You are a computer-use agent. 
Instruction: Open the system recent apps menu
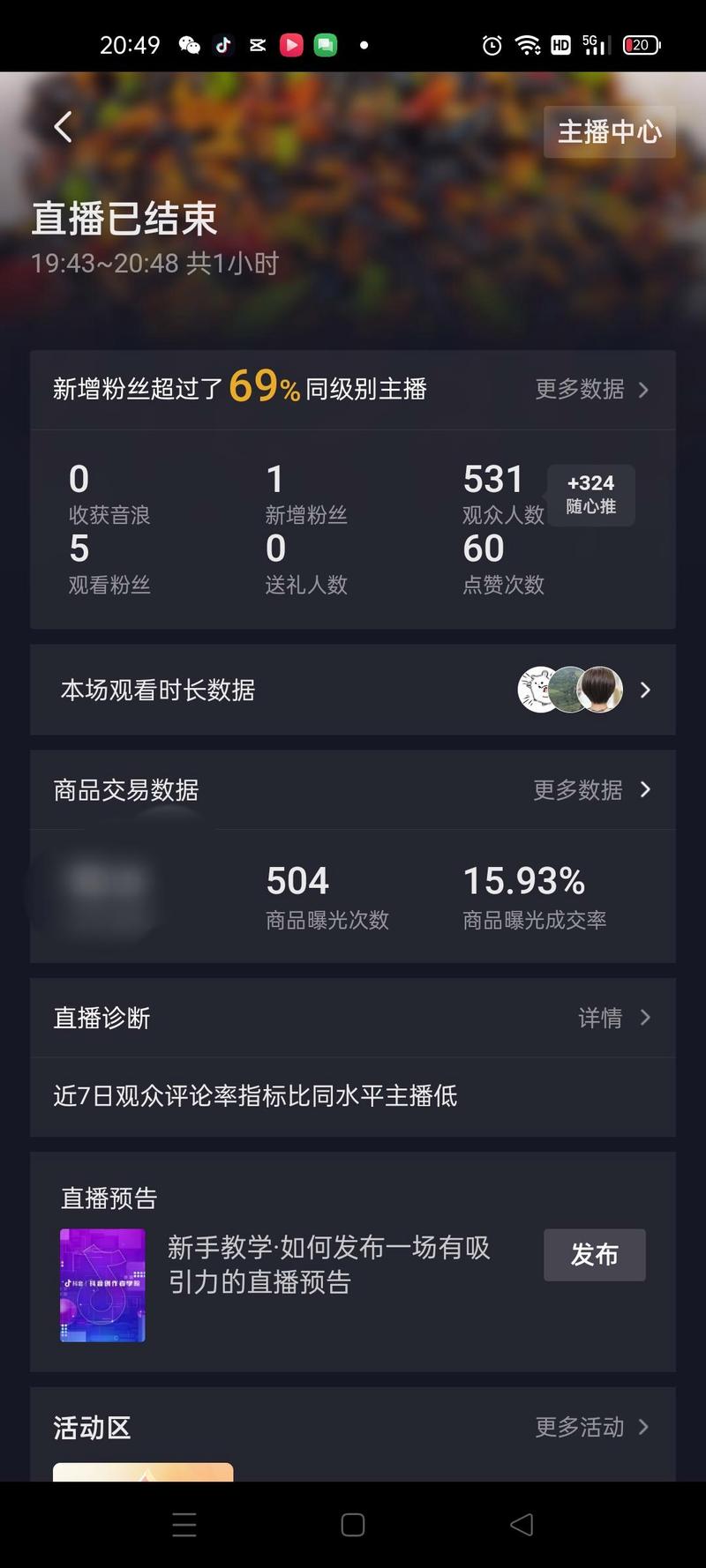coord(184,1525)
